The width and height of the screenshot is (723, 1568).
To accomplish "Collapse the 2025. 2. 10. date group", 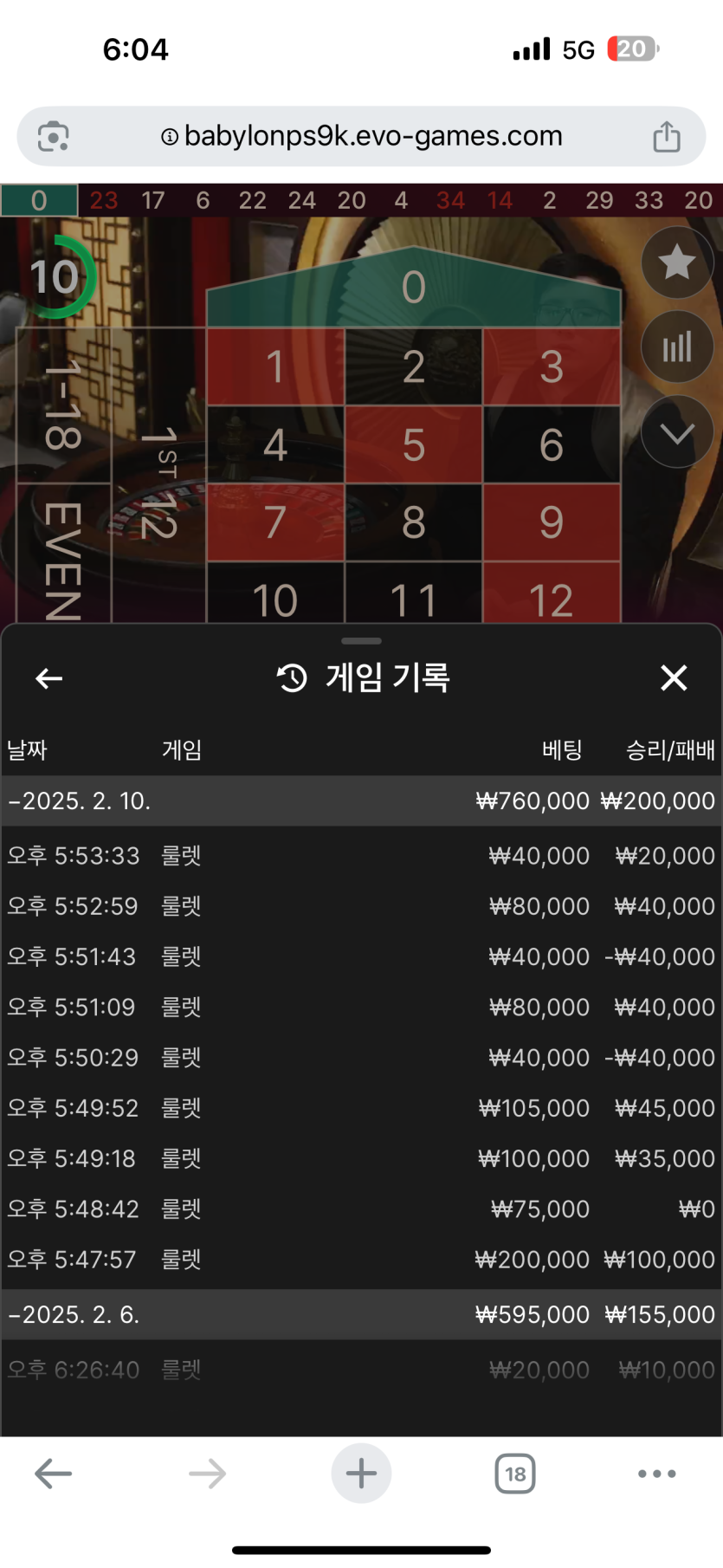I will point(80,801).
